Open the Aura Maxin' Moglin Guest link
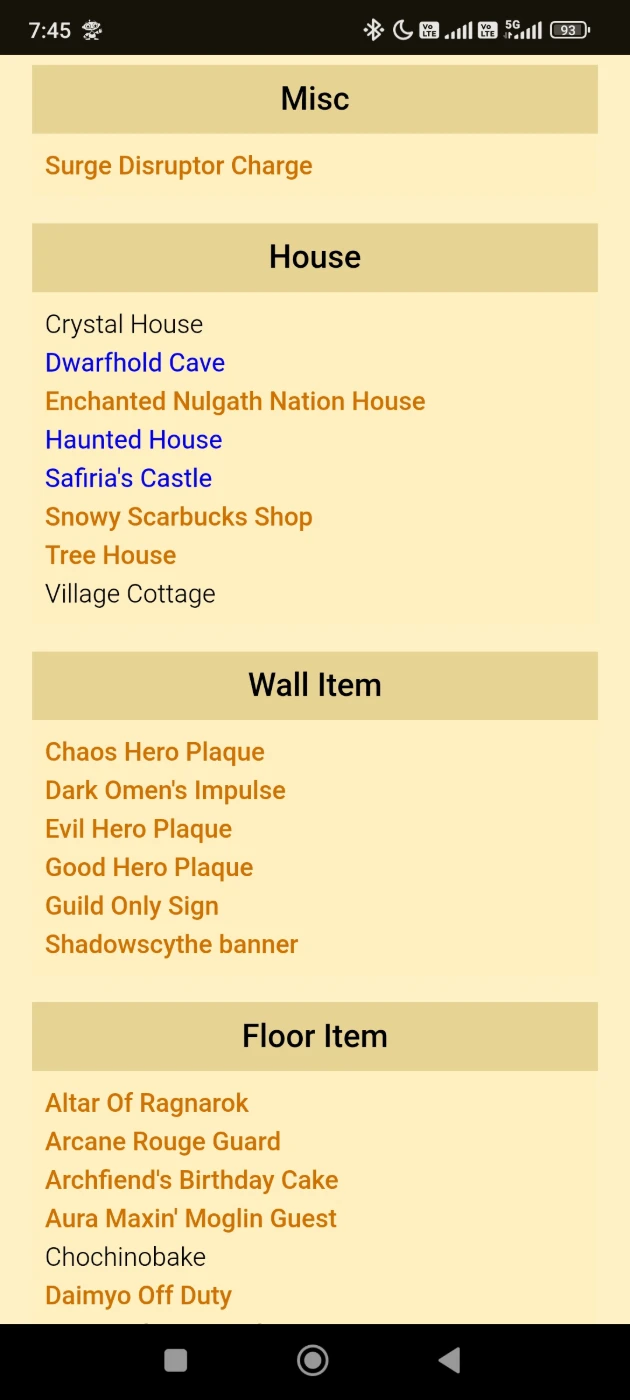The height and width of the screenshot is (1400, 630). (190, 1218)
